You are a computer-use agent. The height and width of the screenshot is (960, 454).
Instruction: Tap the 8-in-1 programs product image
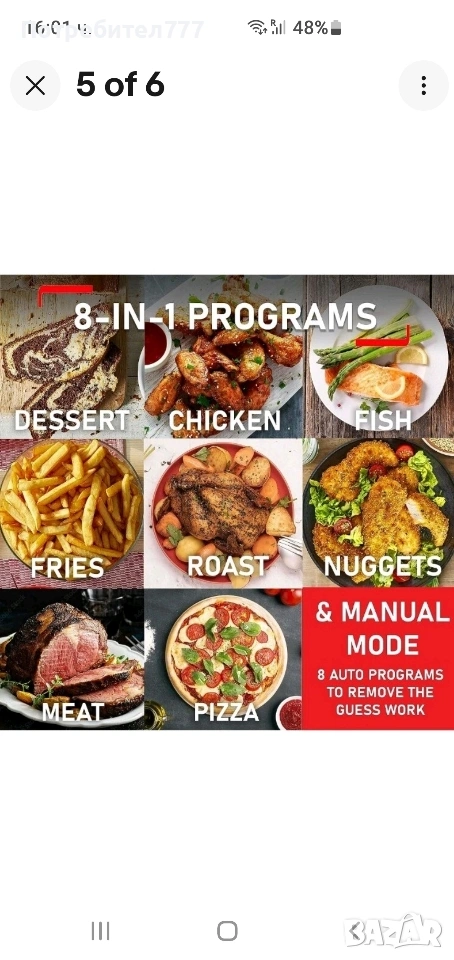click(x=227, y=502)
